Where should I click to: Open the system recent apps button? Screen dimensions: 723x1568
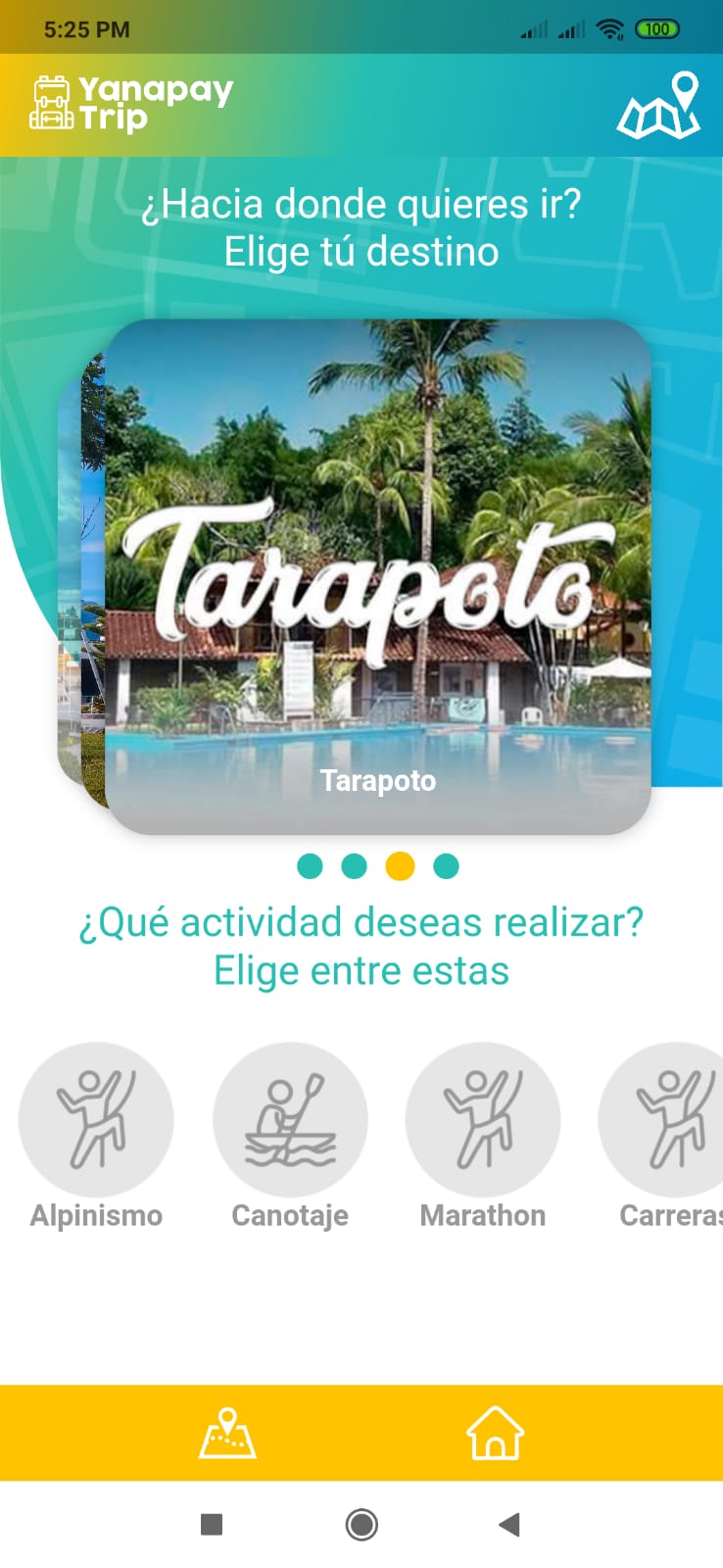pos(212,1524)
